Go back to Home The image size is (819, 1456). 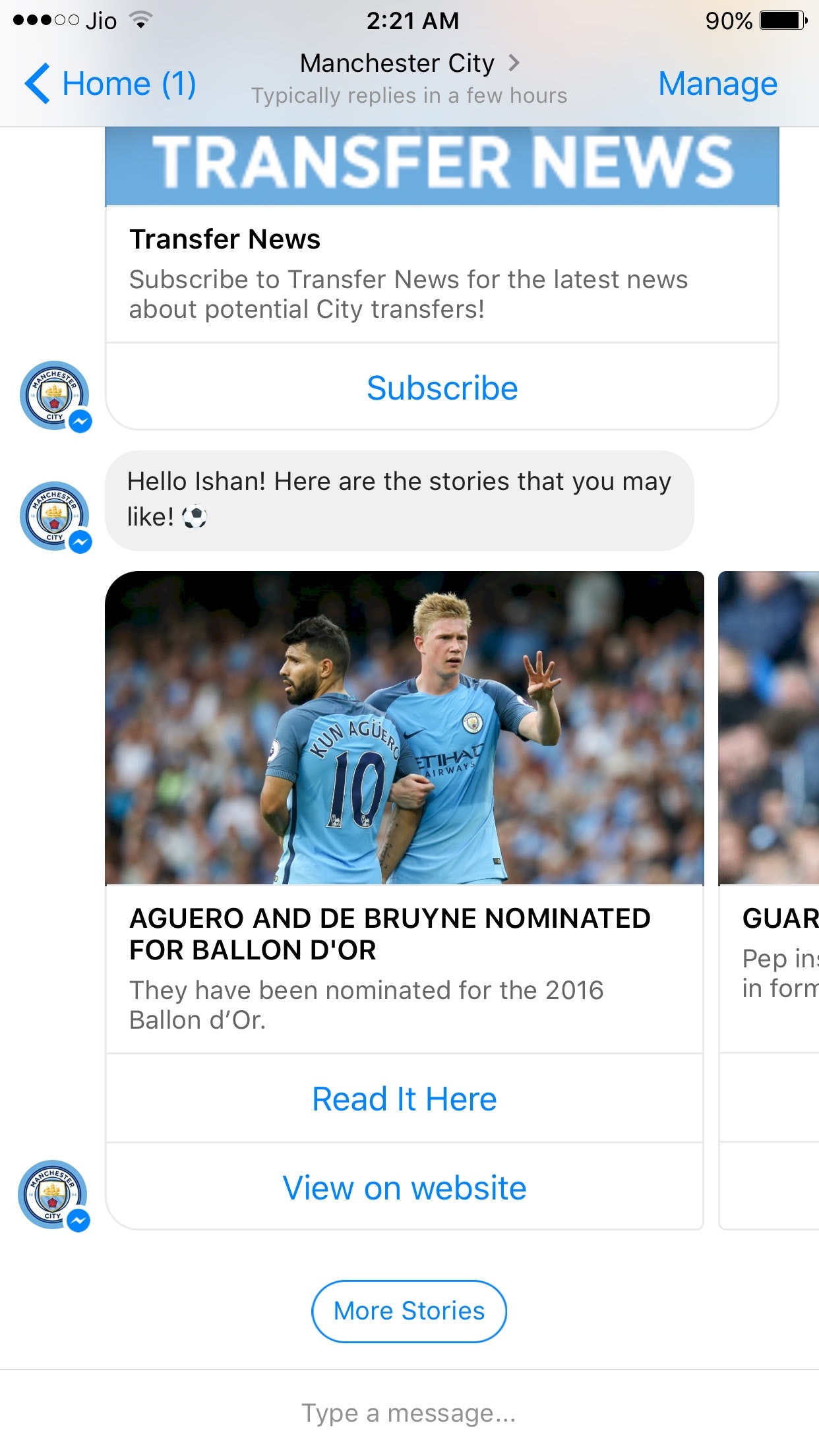110,84
